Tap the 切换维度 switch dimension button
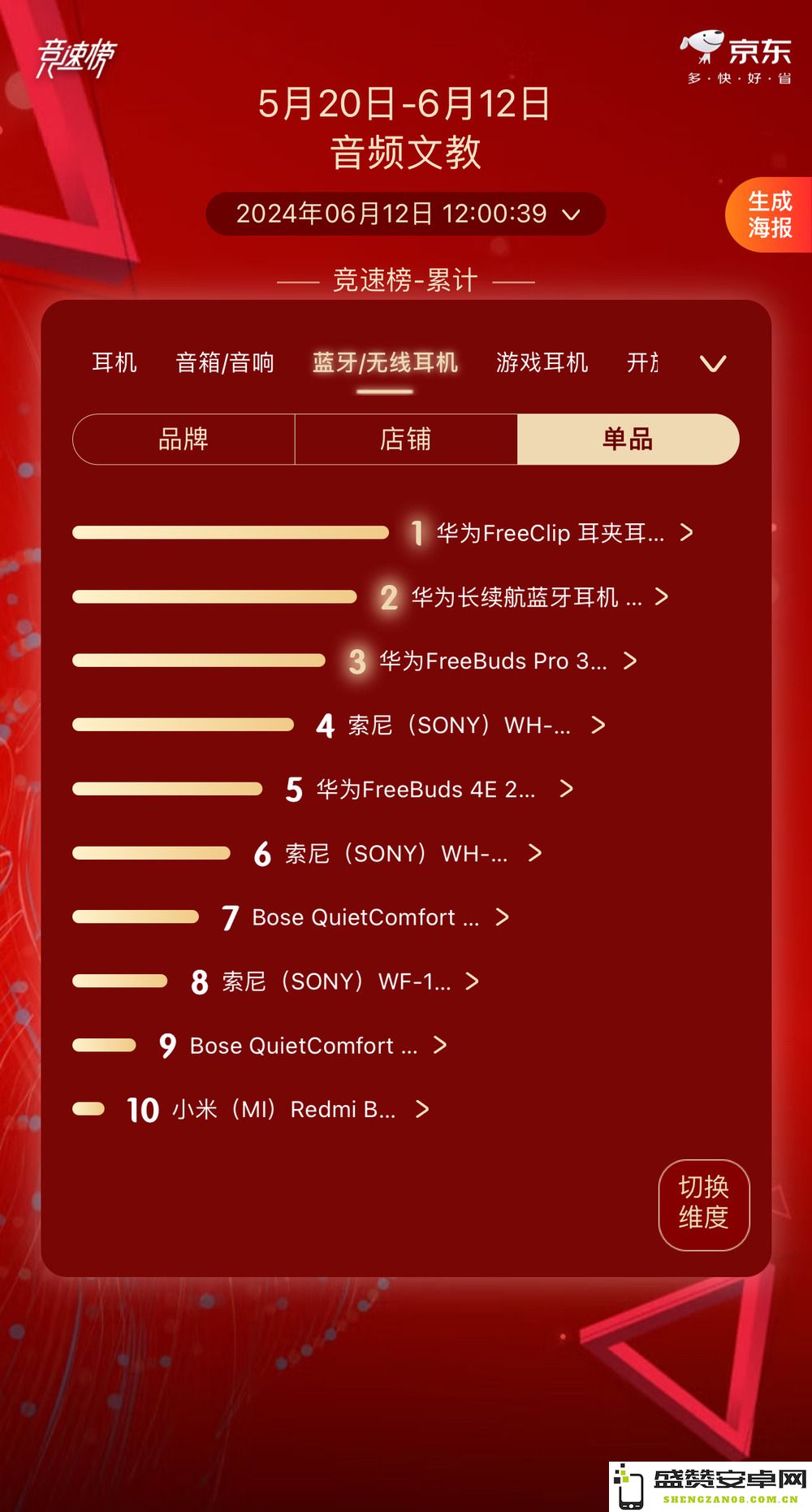This screenshot has width=812, height=1512. pos(703,1204)
